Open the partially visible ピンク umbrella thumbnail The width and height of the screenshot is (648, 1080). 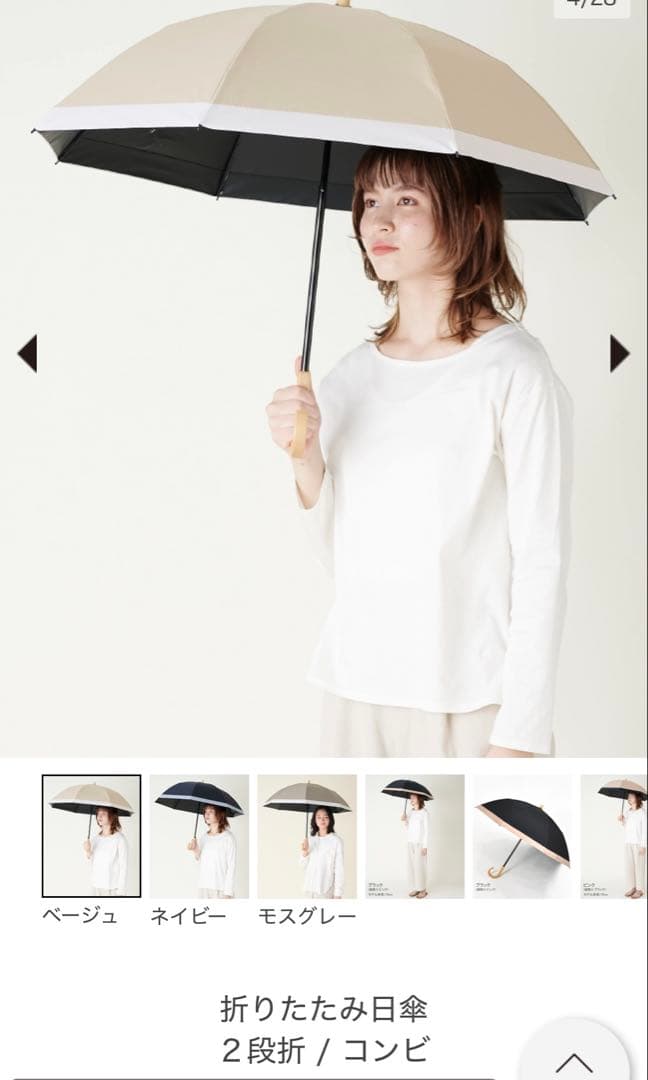coord(617,836)
